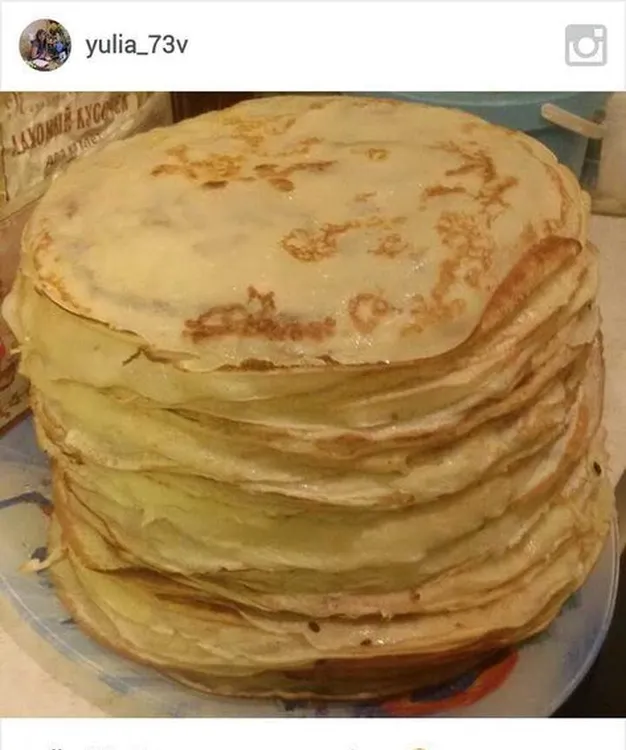Open yulia_73v's profile picture

45,45
